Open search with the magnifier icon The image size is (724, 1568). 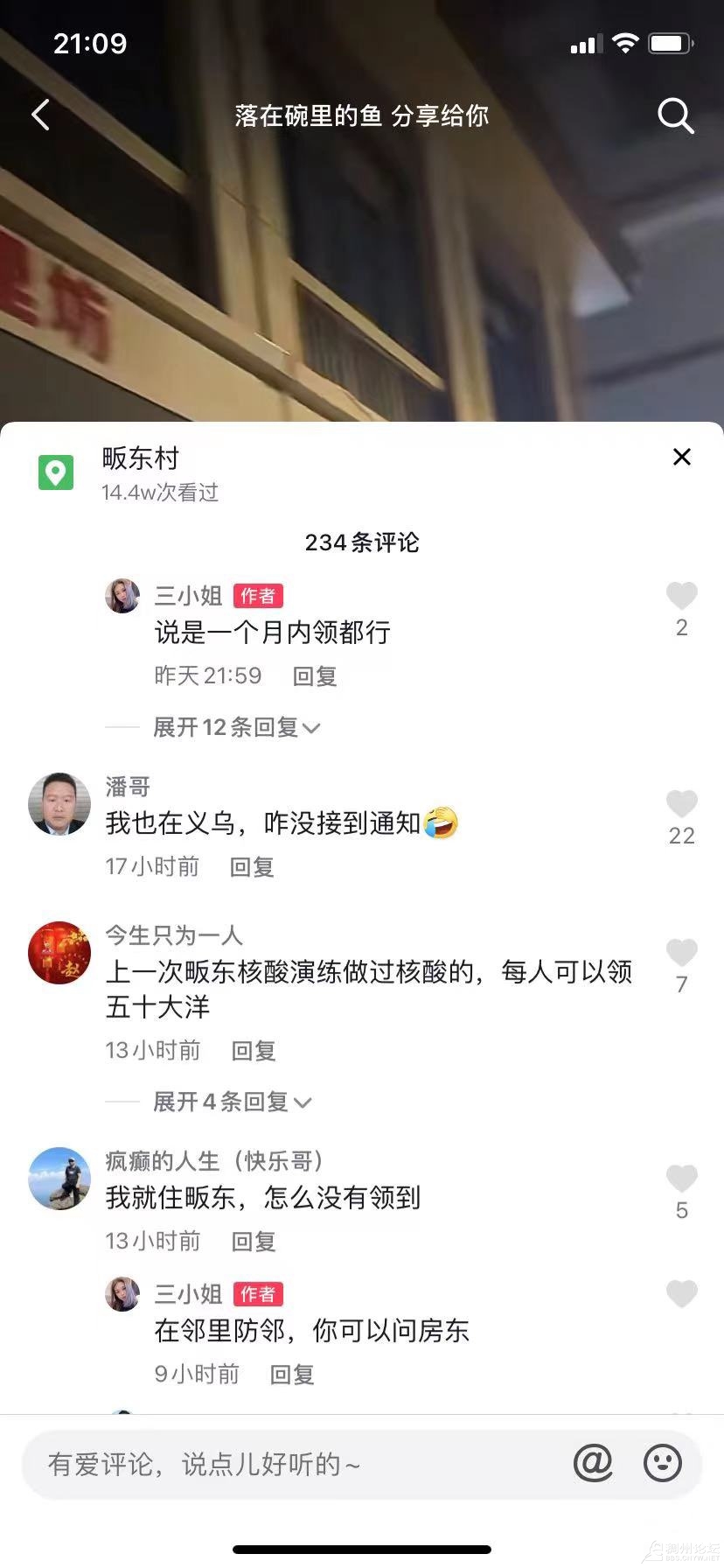pyautogui.click(x=675, y=115)
